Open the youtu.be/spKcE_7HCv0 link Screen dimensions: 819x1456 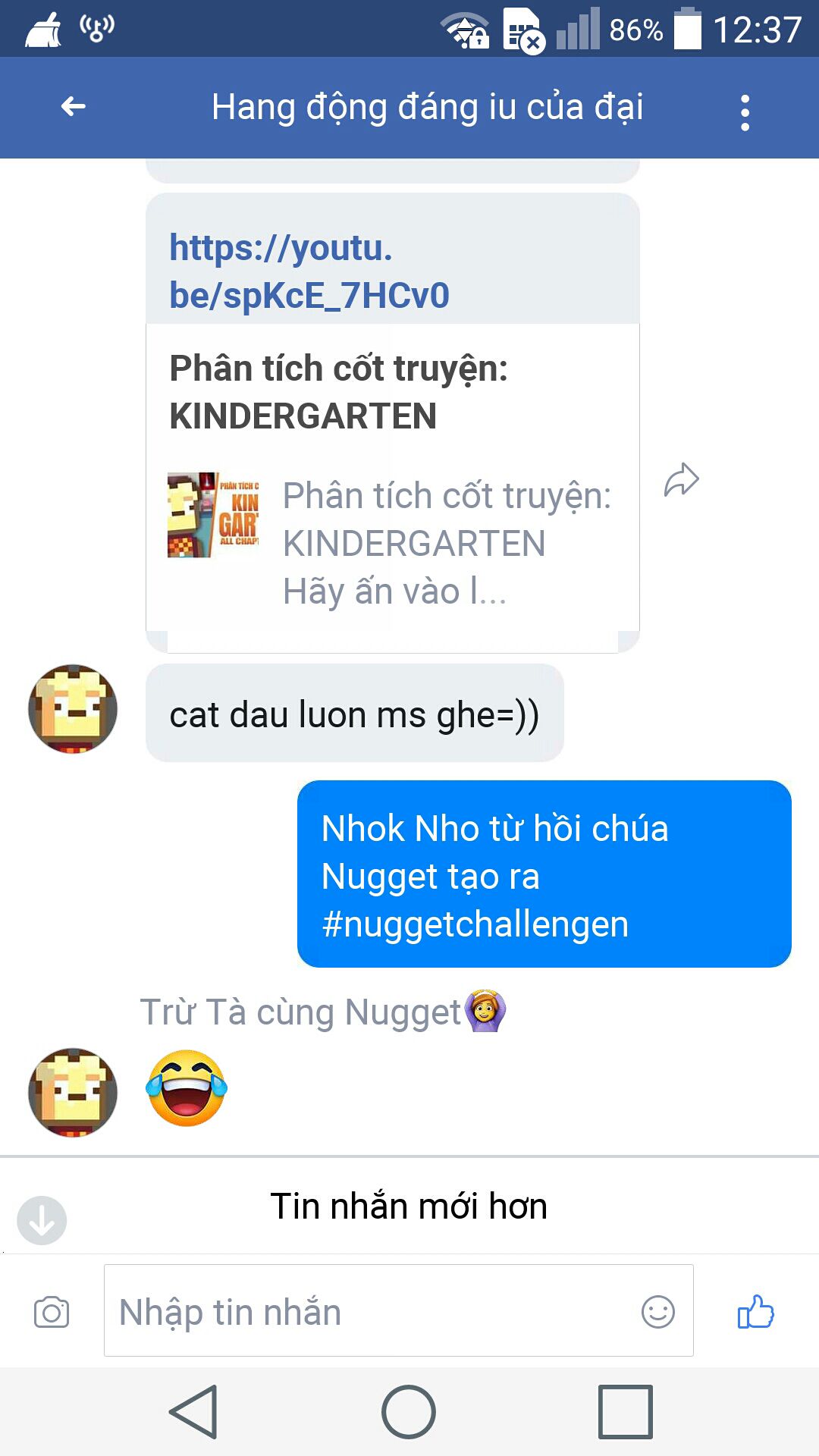[x=309, y=271]
